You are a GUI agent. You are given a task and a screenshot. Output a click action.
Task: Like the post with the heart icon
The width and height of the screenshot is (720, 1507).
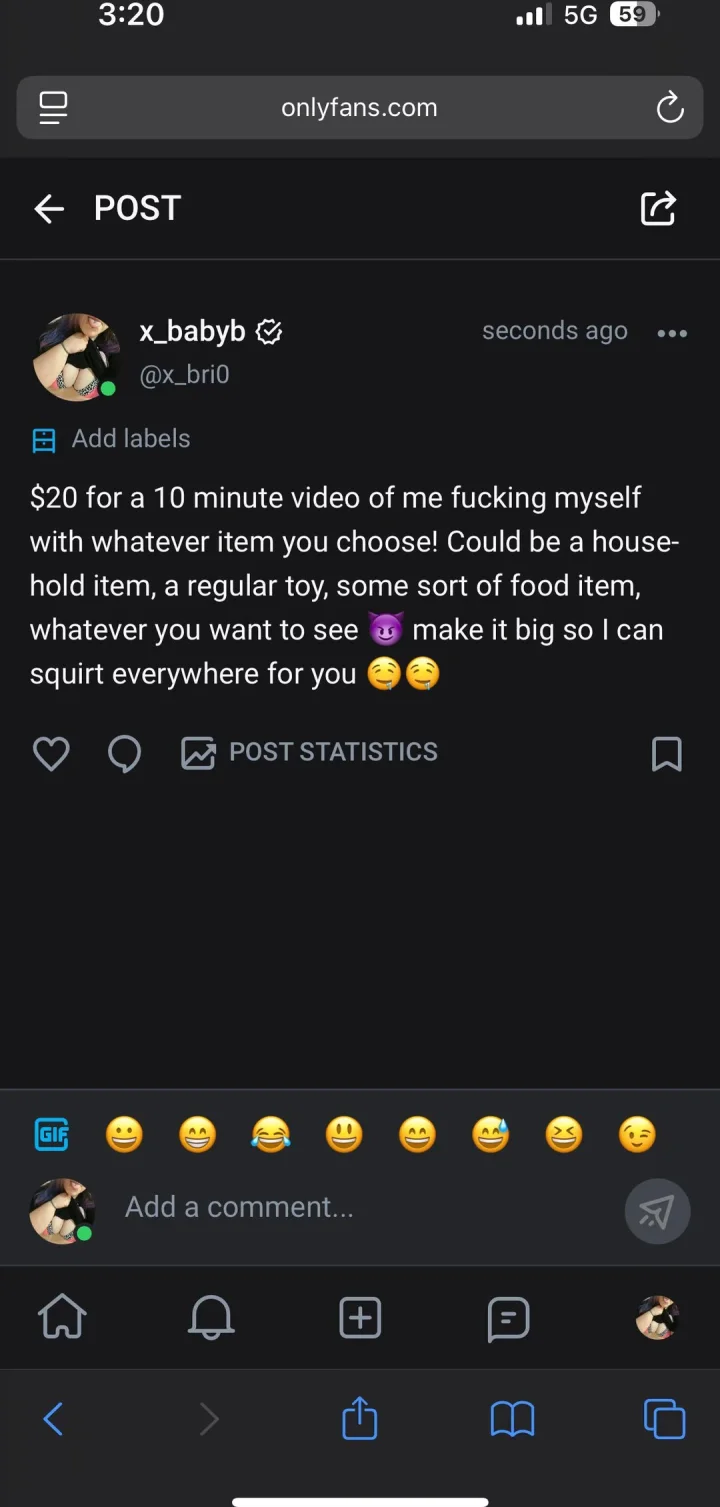(x=51, y=753)
